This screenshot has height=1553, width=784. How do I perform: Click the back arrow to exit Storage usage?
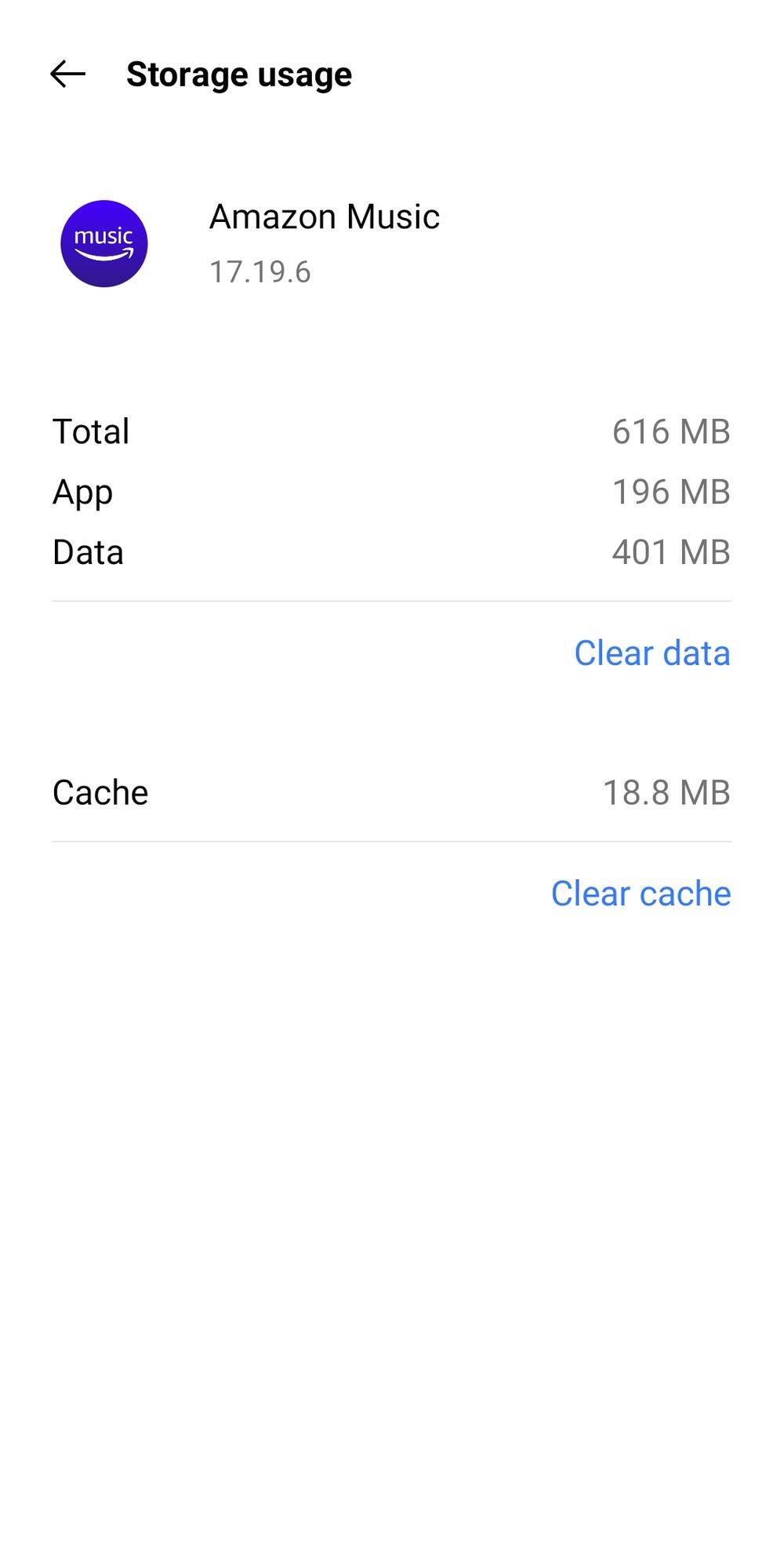[x=68, y=75]
